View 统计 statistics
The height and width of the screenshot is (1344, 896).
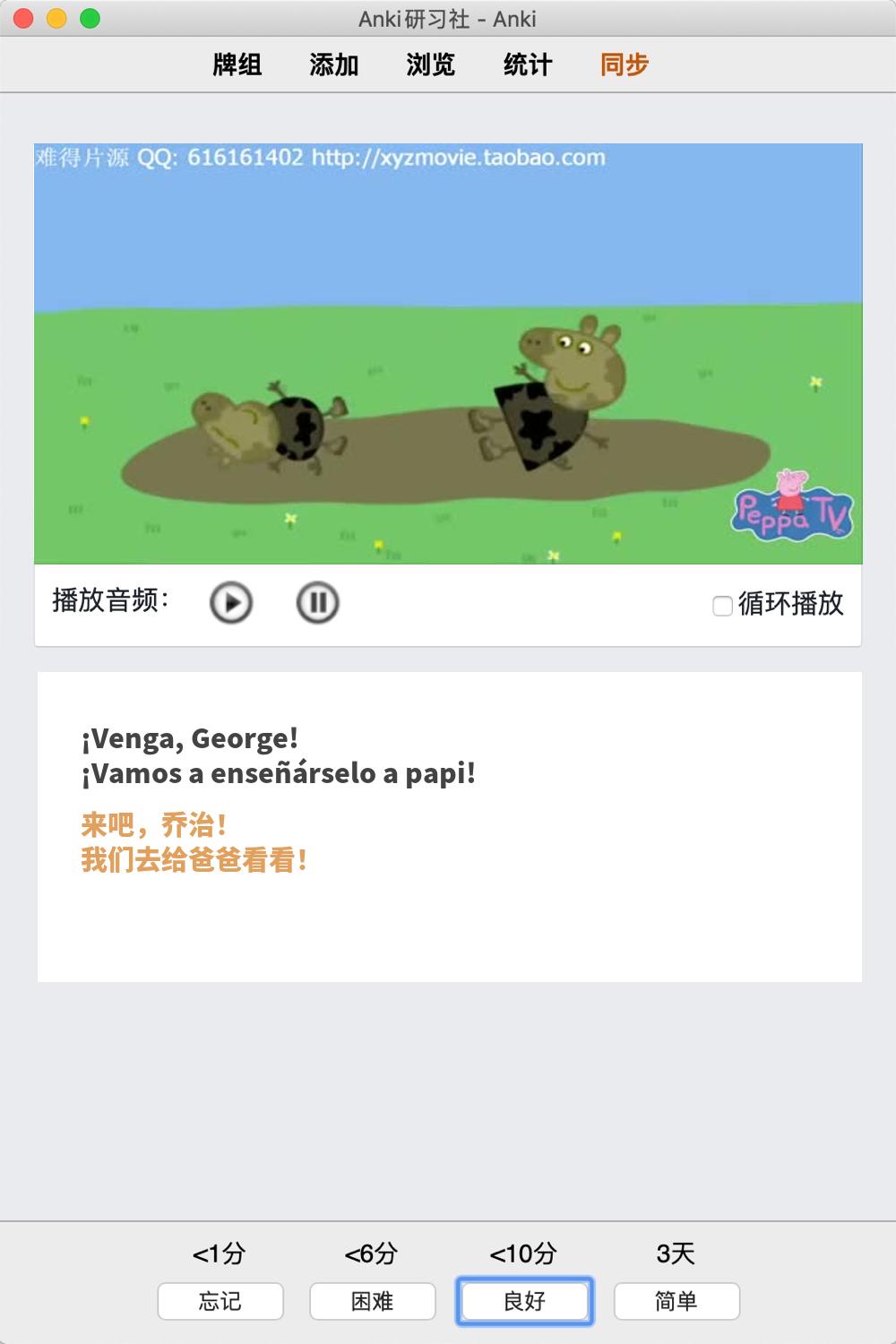pos(528,65)
